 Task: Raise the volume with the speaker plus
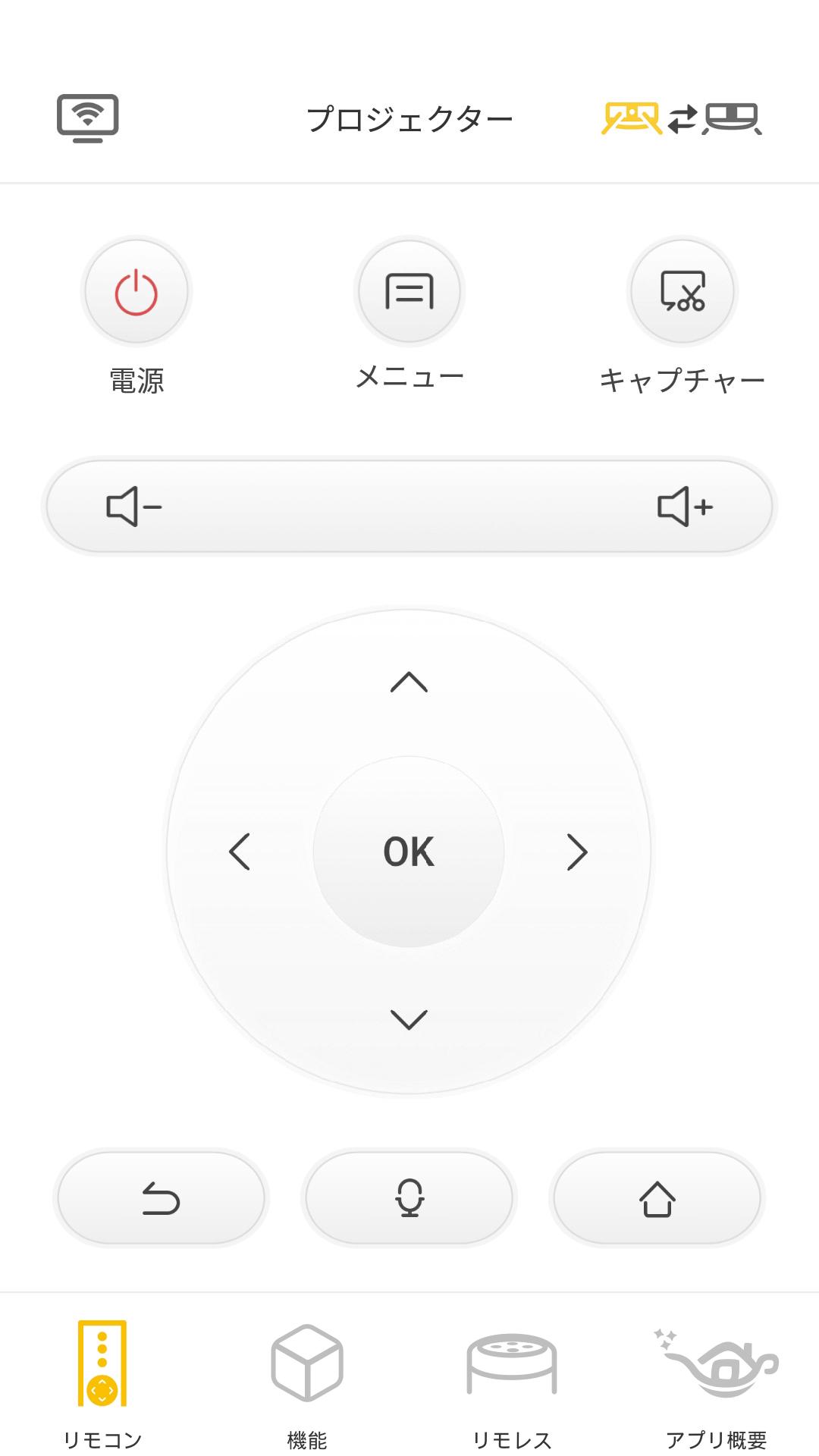click(685, 507)
